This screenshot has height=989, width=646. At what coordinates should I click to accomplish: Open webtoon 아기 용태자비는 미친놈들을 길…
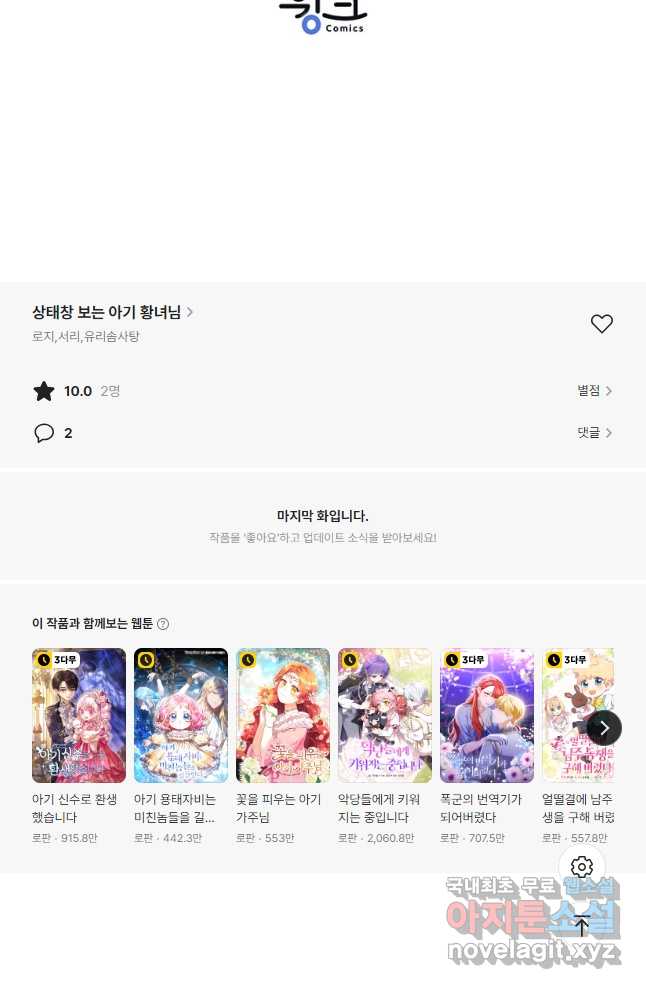pyautogui.click(x=181, y=715)
